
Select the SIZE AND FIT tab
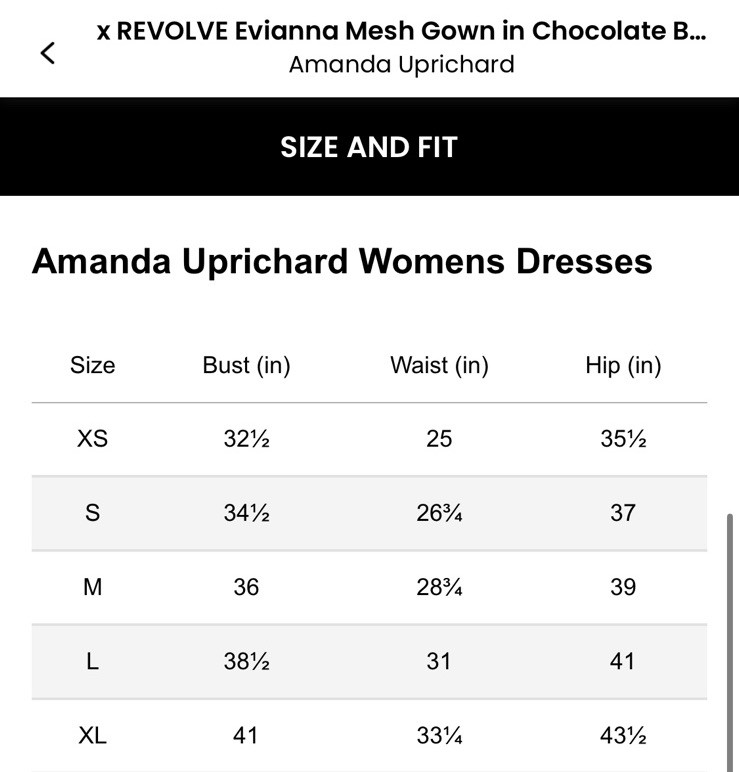coord(369,146)
